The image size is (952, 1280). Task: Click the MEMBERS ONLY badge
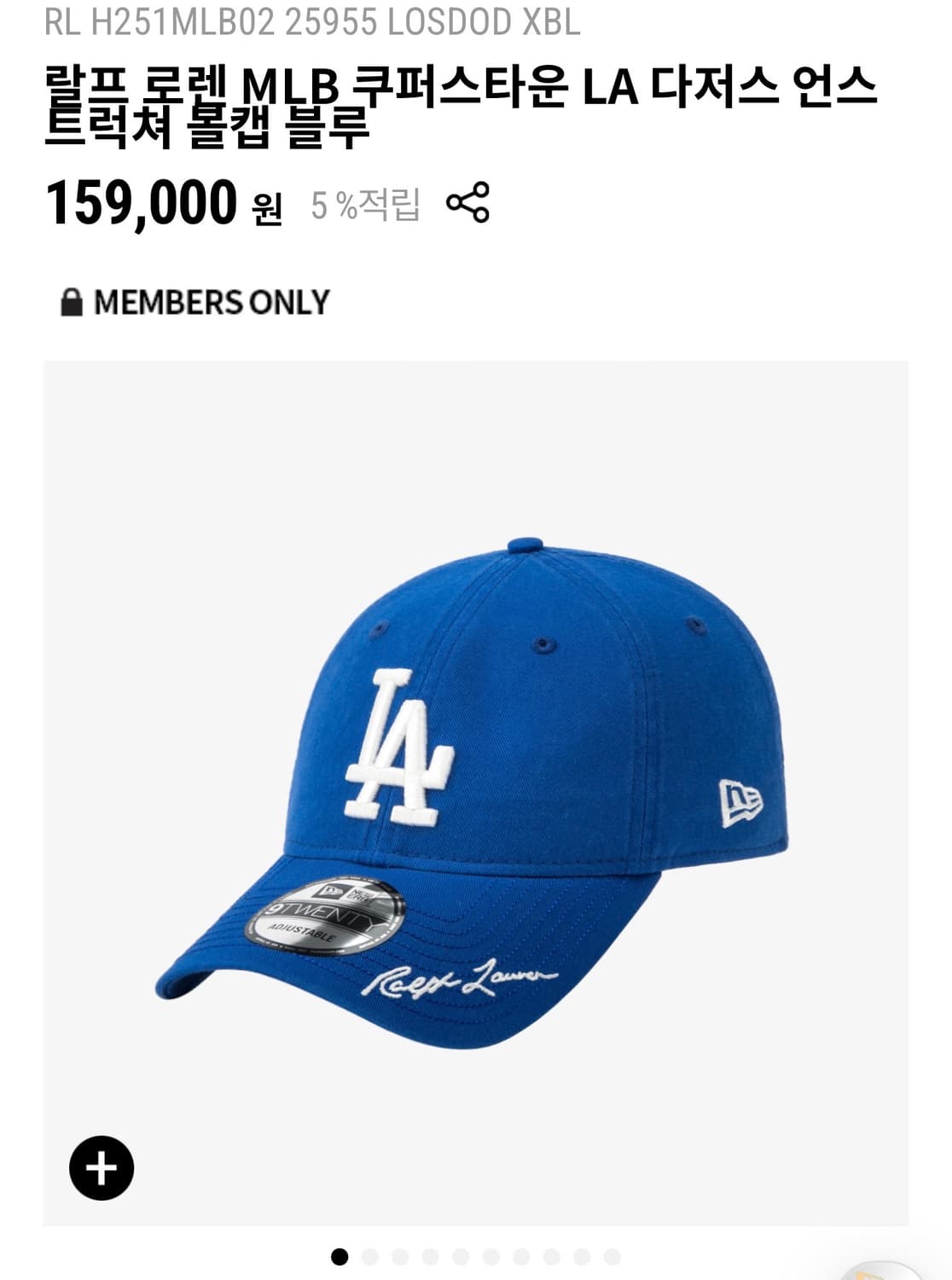click(x=194, y=300)
